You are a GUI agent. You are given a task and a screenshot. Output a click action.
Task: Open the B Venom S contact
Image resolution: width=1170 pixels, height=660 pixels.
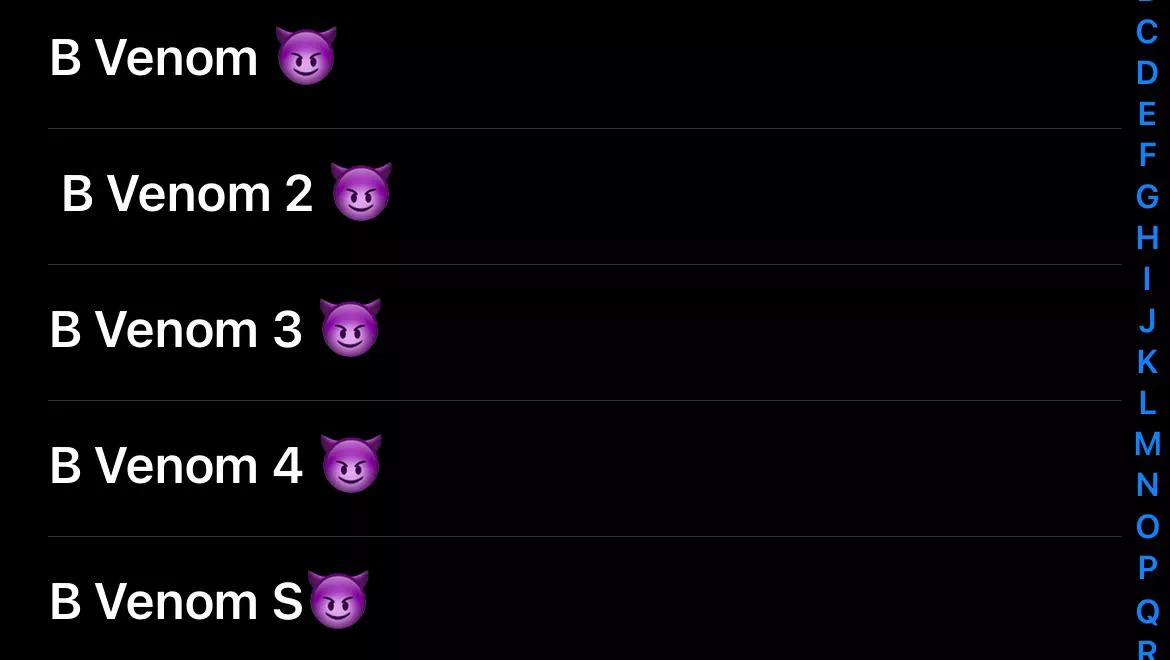coord(208,602)
